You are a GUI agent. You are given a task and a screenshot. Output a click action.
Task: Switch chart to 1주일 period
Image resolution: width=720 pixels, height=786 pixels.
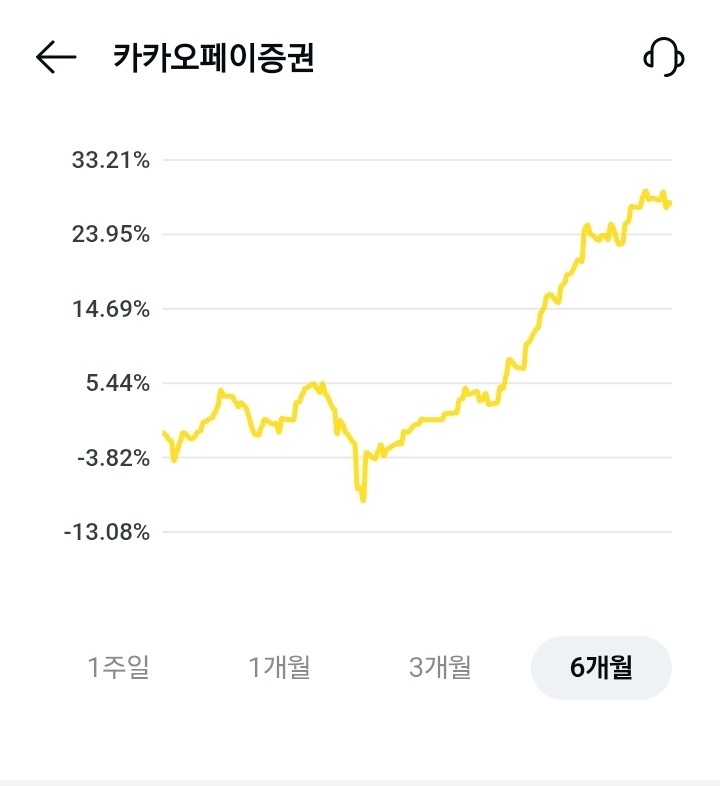point(118,667)
